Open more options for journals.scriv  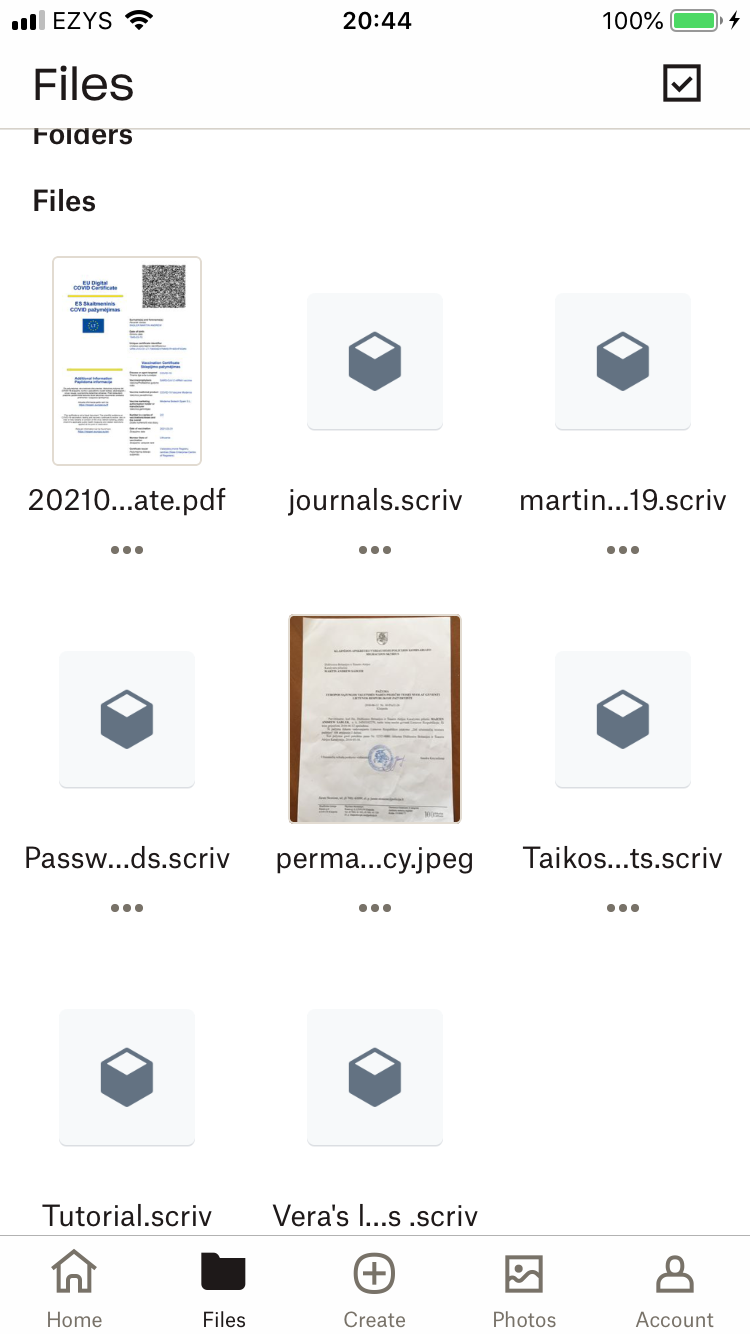[375, 550]
